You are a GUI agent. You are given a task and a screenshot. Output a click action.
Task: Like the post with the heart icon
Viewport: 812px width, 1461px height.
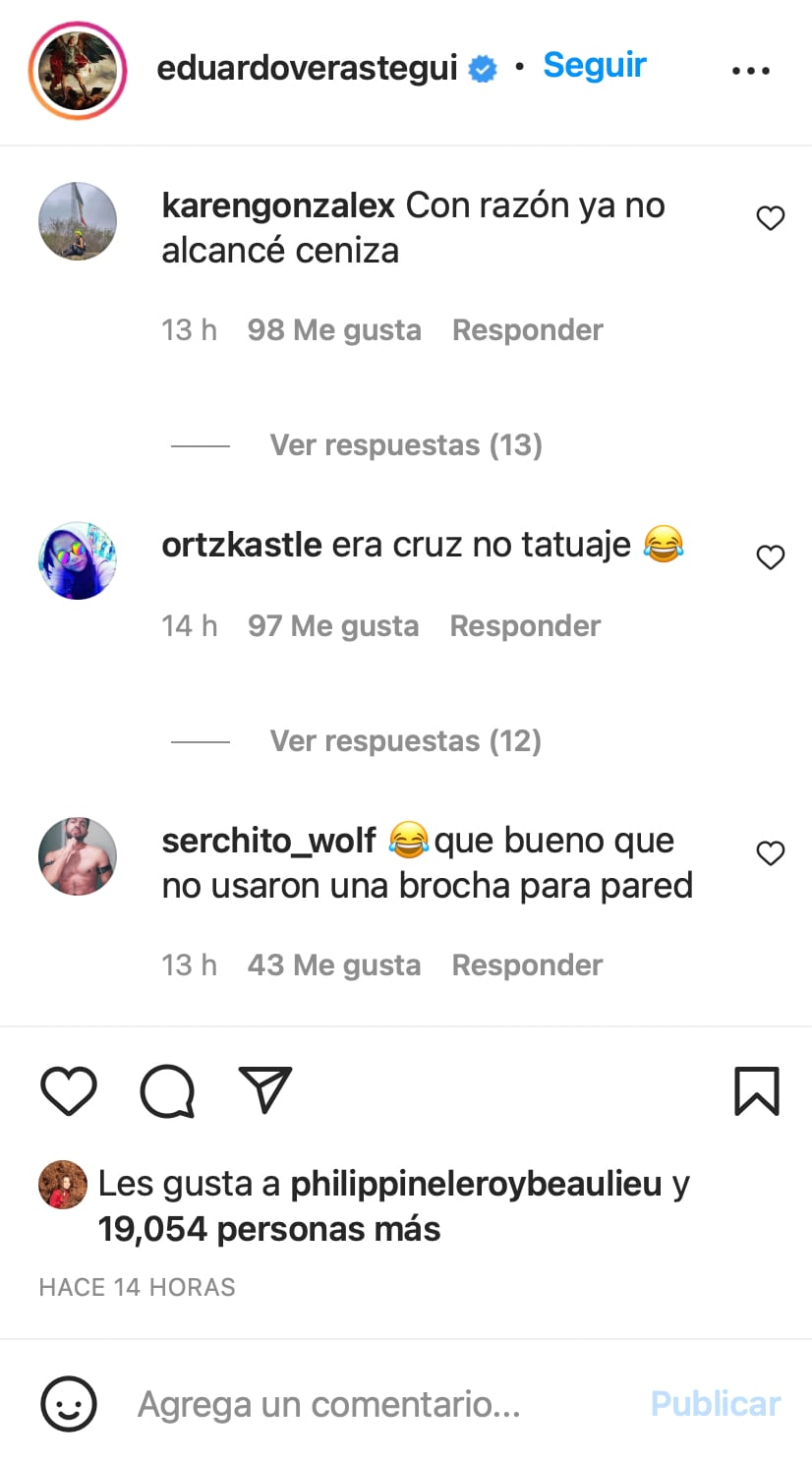point(68,1090)
